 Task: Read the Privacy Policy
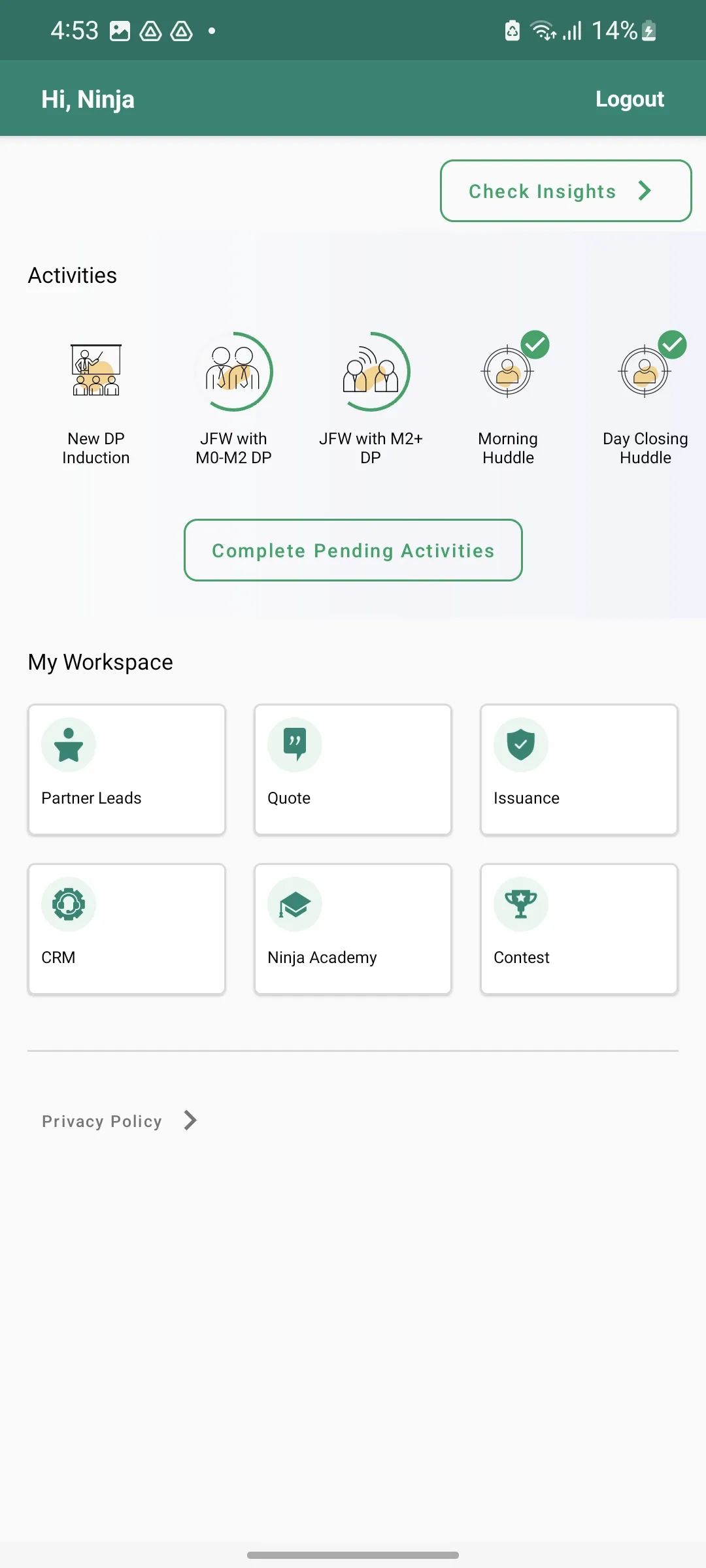coord(118,1121)
